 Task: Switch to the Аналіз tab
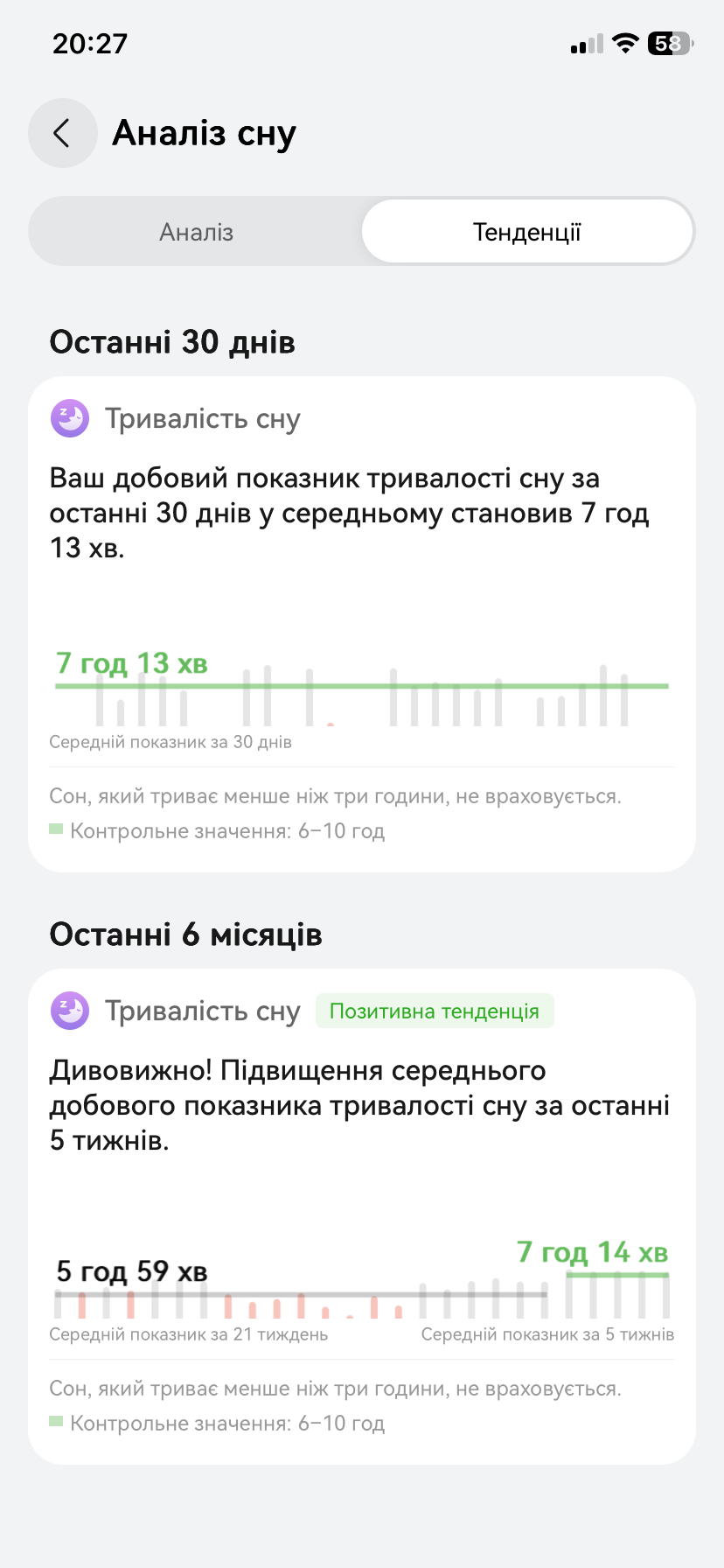[196, 232]
